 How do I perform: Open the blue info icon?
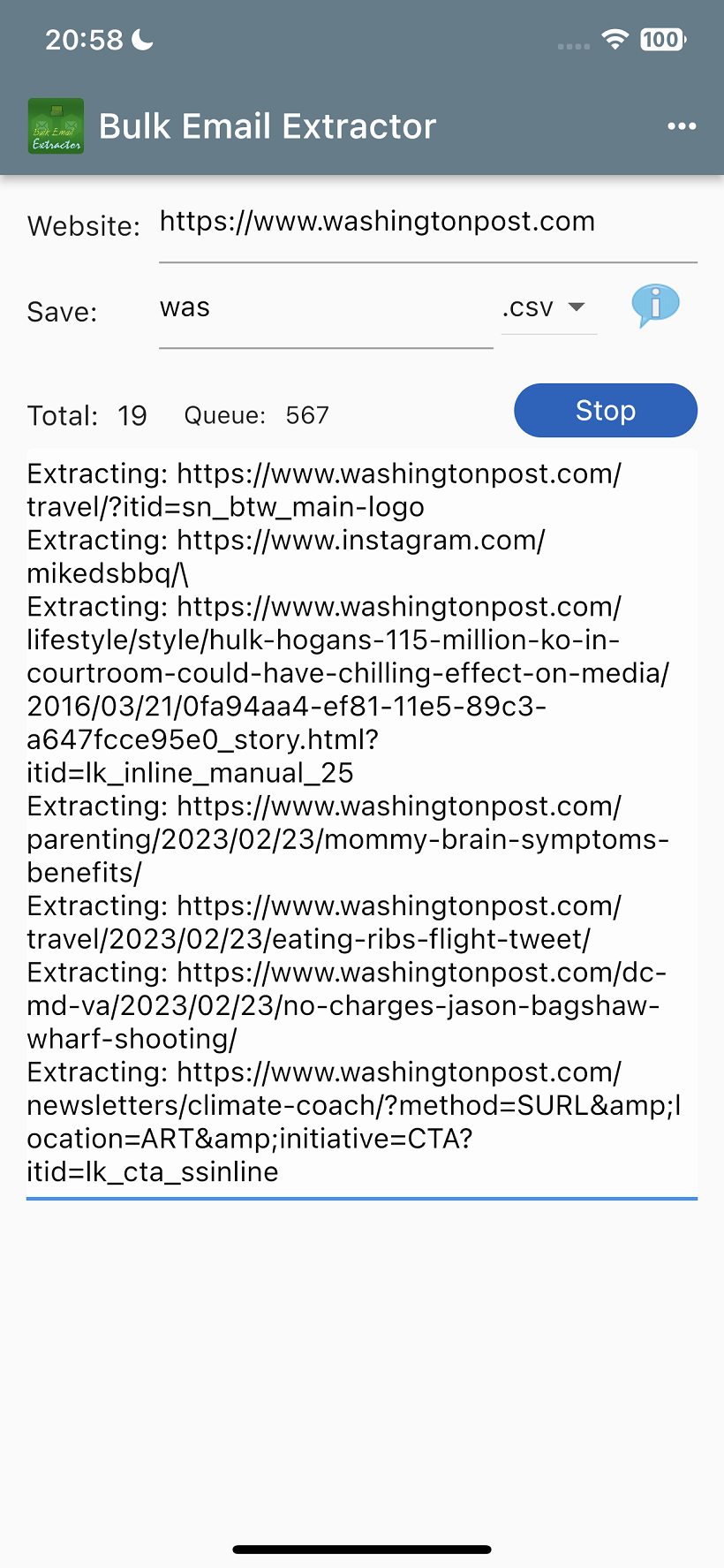(x=655, y=306)
